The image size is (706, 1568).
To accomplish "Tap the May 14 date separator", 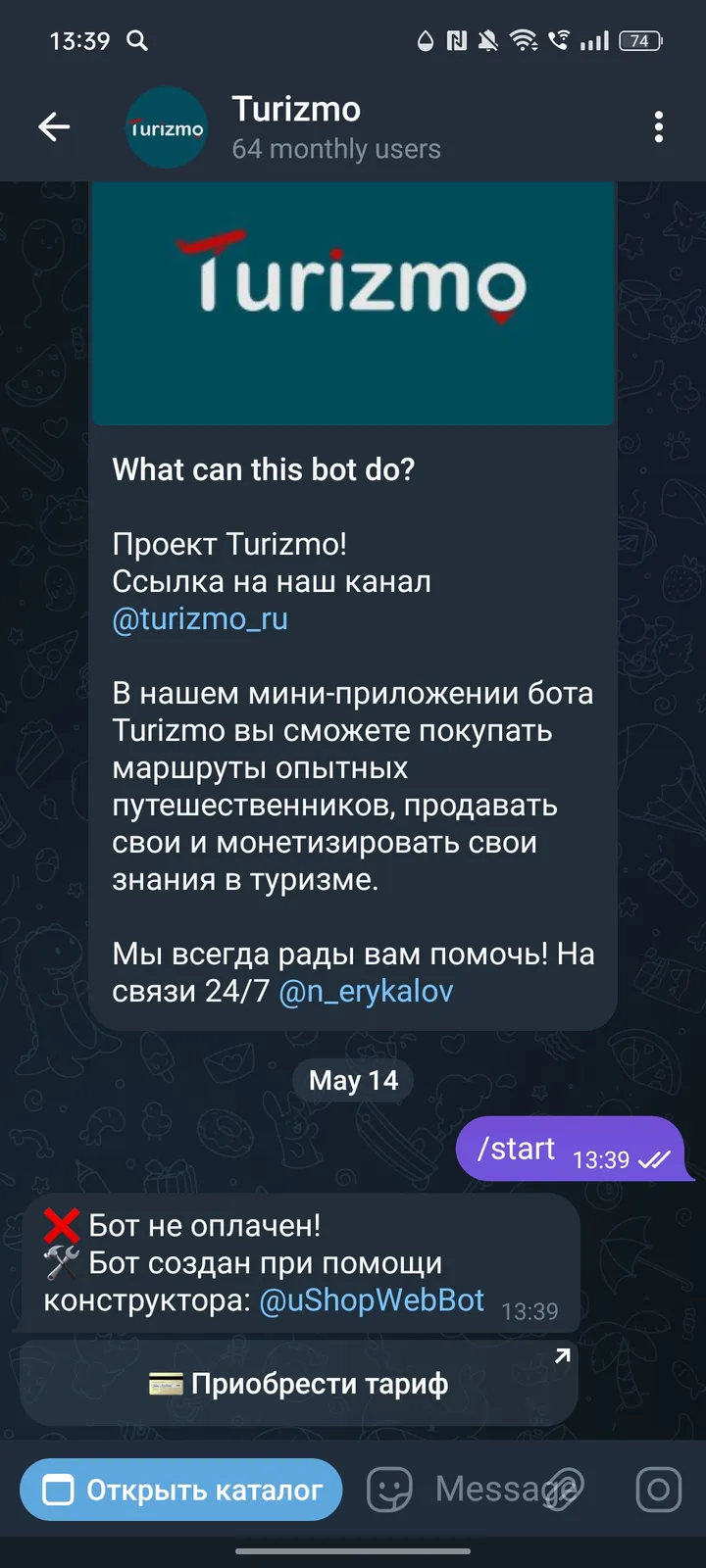I will click(352, 1080).
